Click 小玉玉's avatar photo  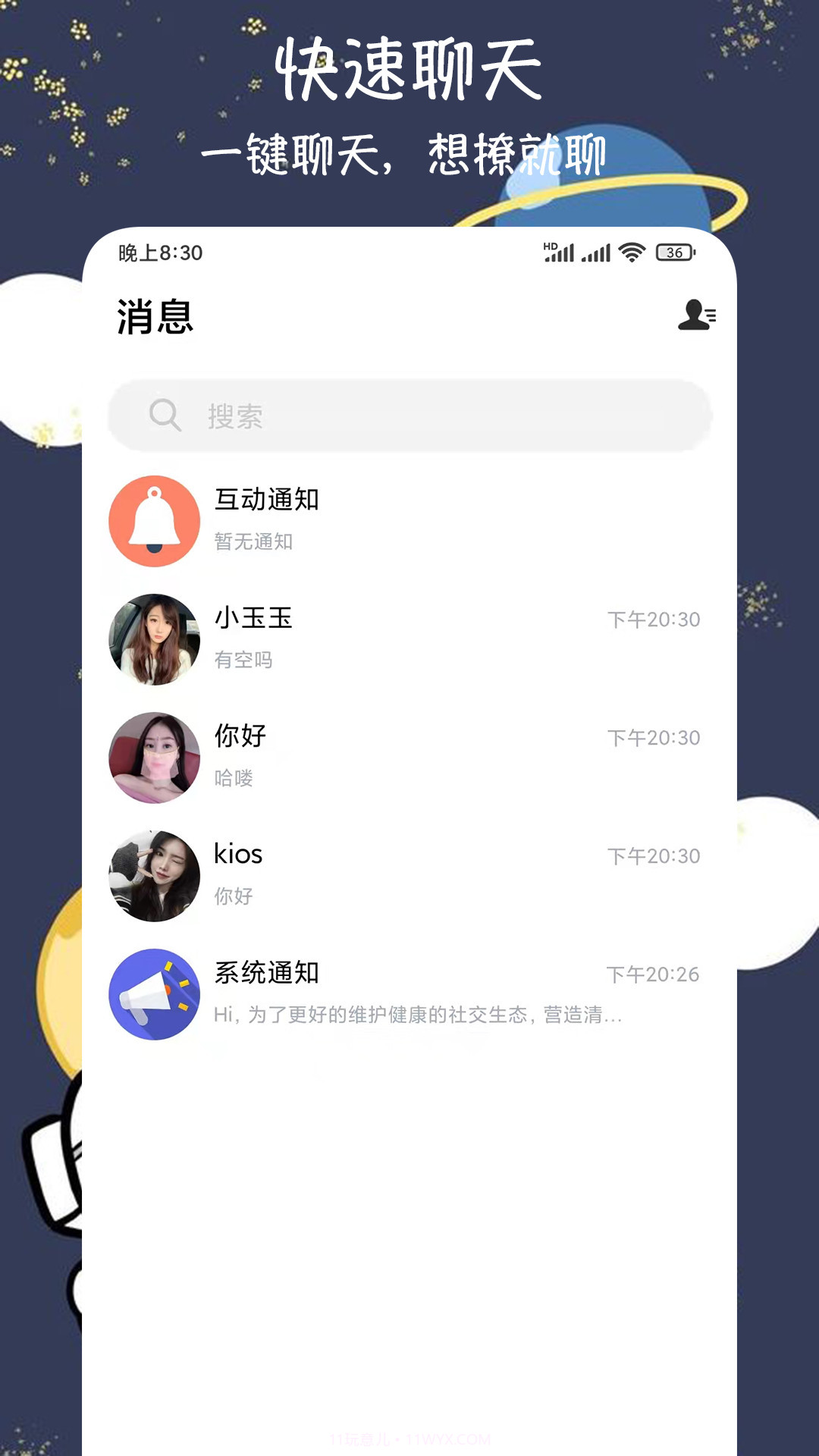155,639
